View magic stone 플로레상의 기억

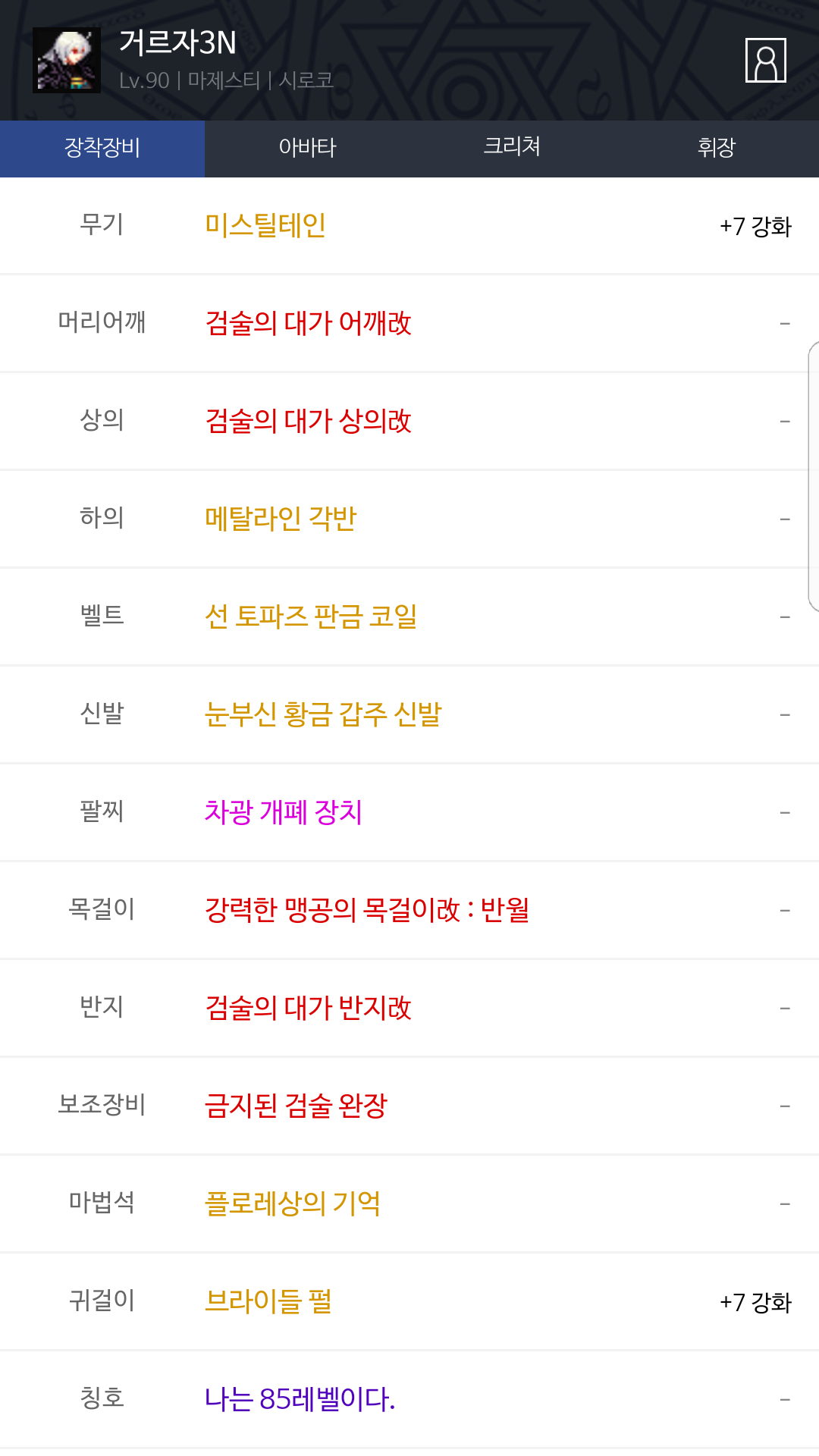click(293, 1204)
